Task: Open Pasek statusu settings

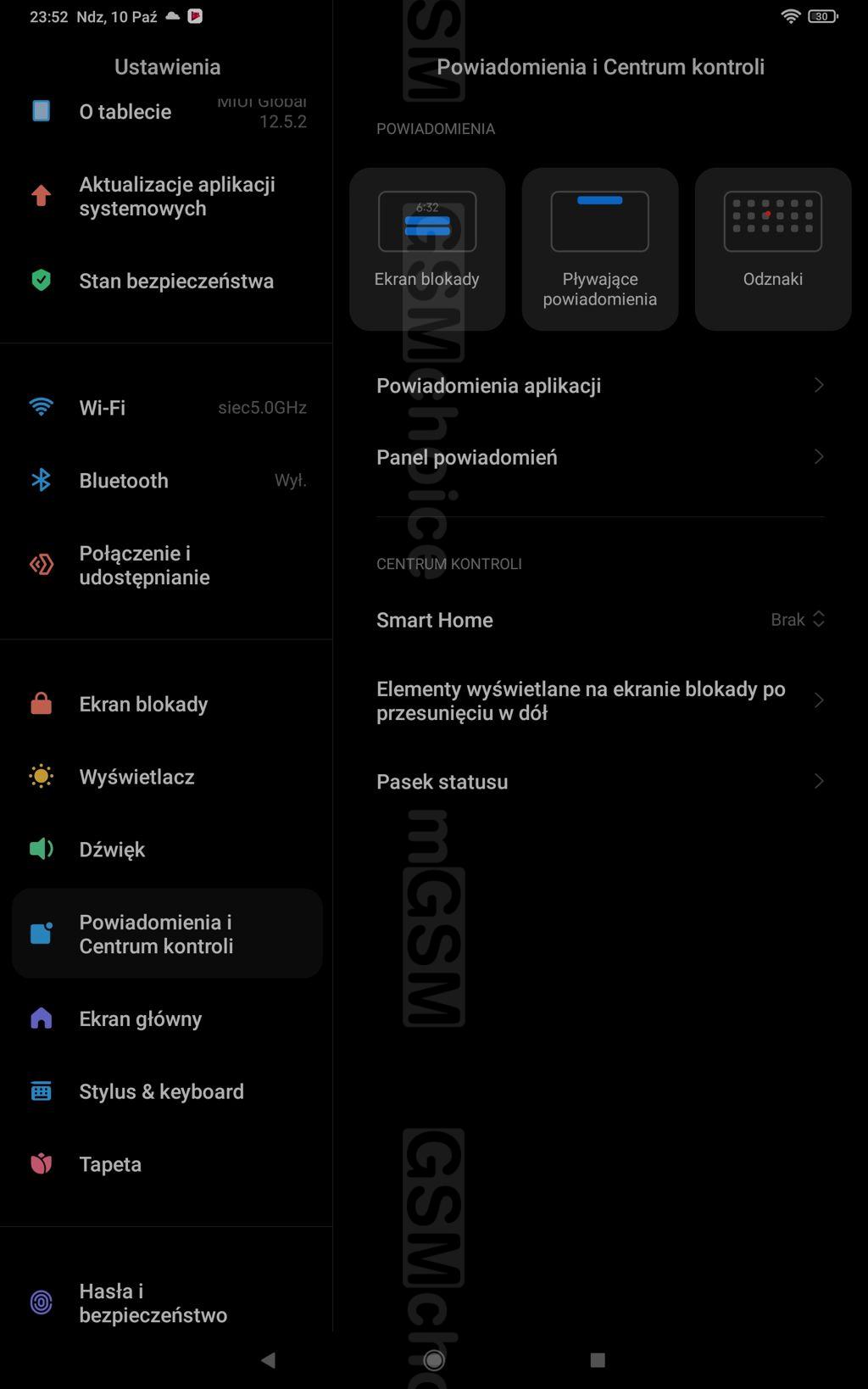Action: pyautogui.click(x=599, y=782)
